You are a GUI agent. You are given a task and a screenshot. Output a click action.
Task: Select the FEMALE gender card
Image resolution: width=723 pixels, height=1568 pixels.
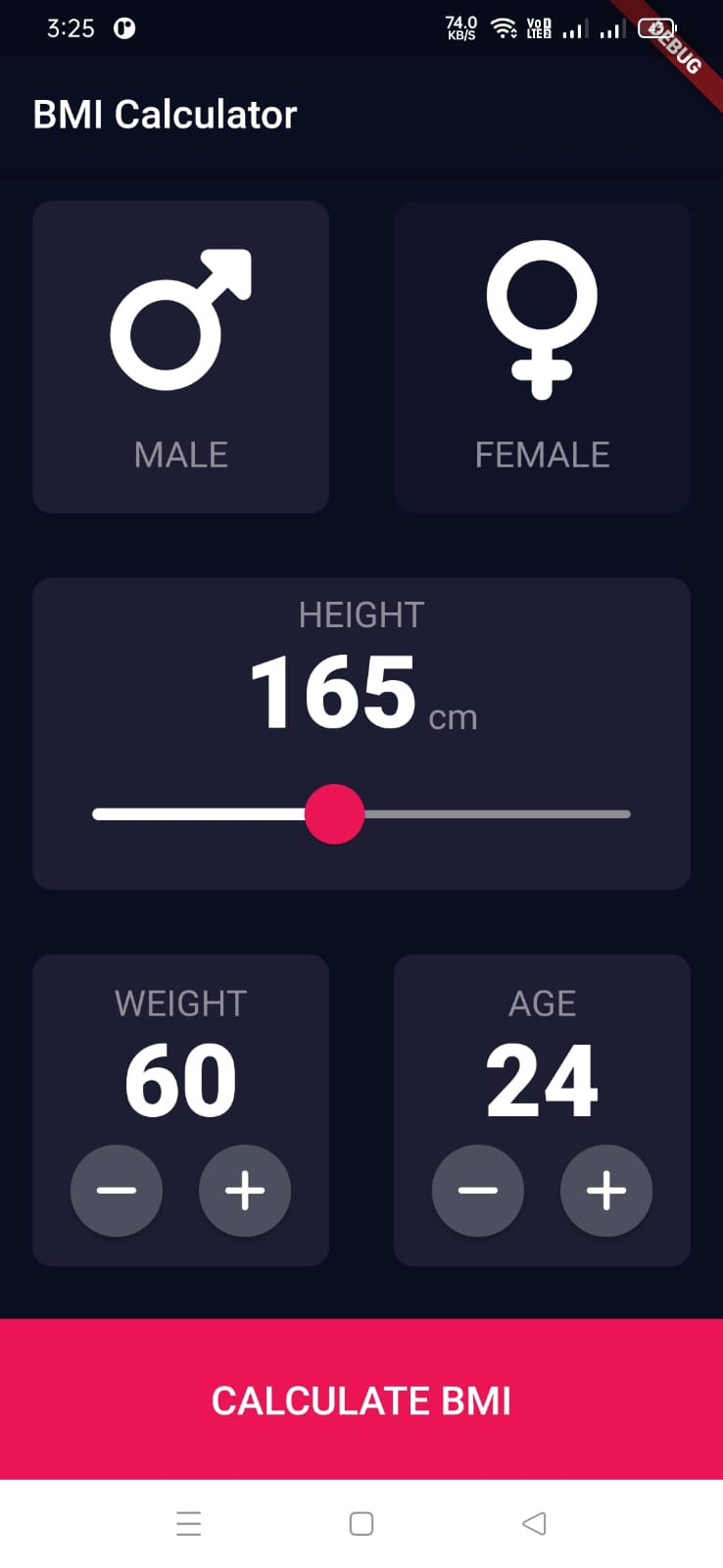pyautogui.click(x=542, y=357)
